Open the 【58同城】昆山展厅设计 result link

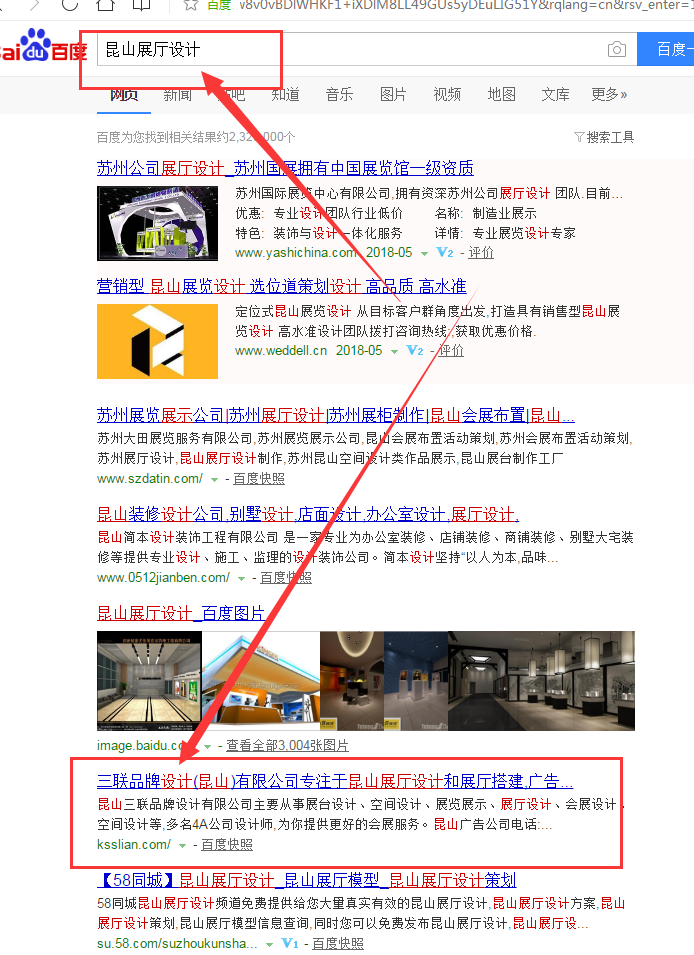coord(306,880)
